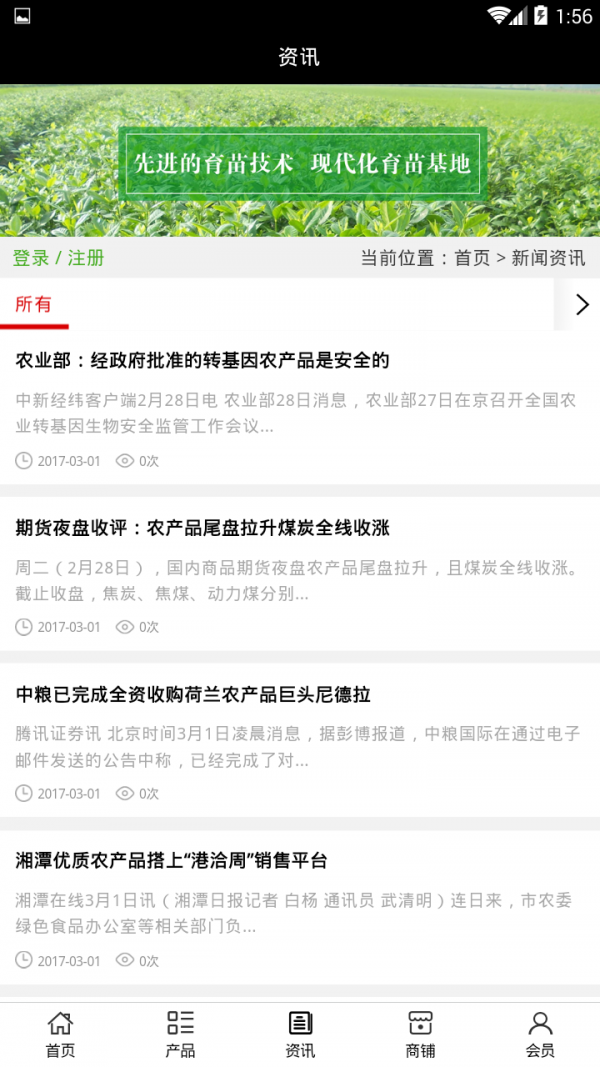This screenshot has width=600, height=1067.
Task: Select the 所有 category tab
Action: click(34, 305)
